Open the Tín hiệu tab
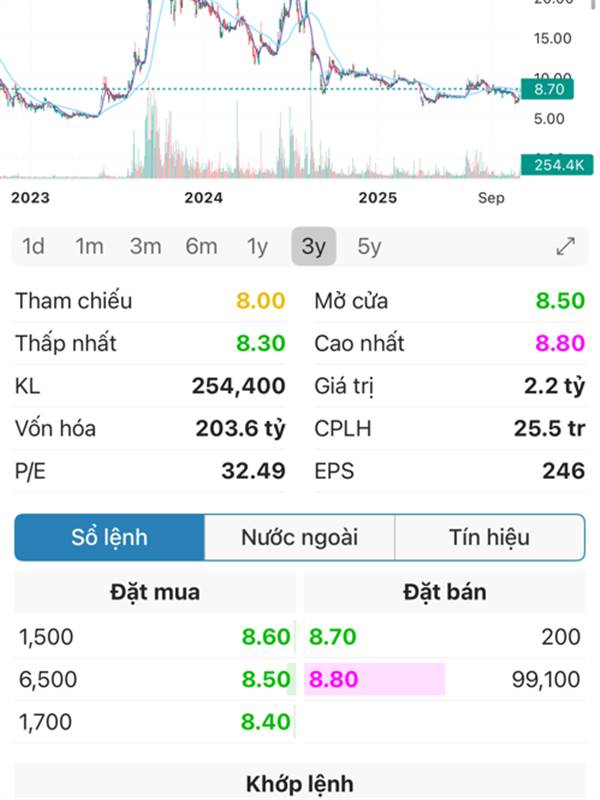The width and height of the screenshot is (600, 800). [489, 537]
